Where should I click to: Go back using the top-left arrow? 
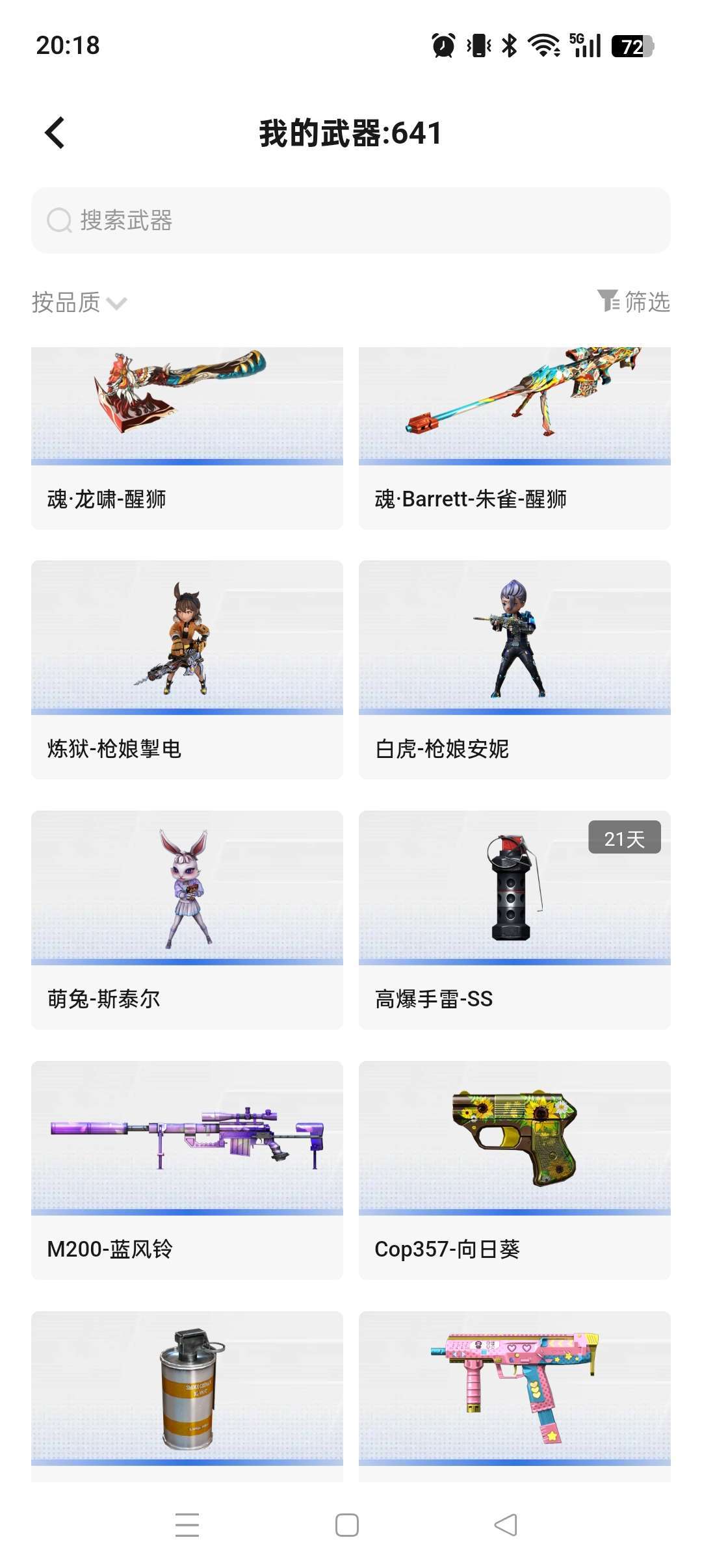(55, 133)
